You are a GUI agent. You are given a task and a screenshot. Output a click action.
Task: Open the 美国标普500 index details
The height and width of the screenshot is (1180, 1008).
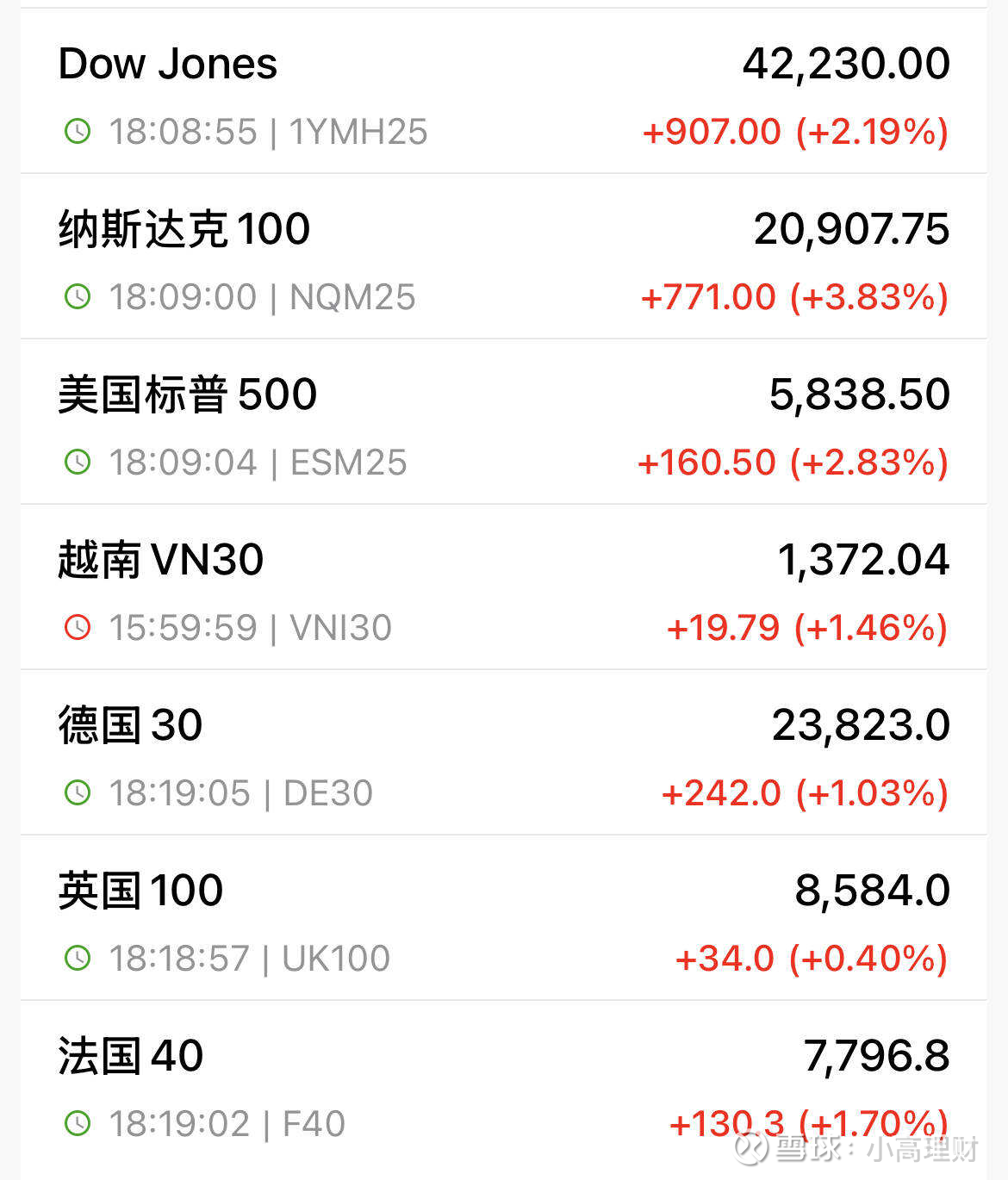coord(187,394)
